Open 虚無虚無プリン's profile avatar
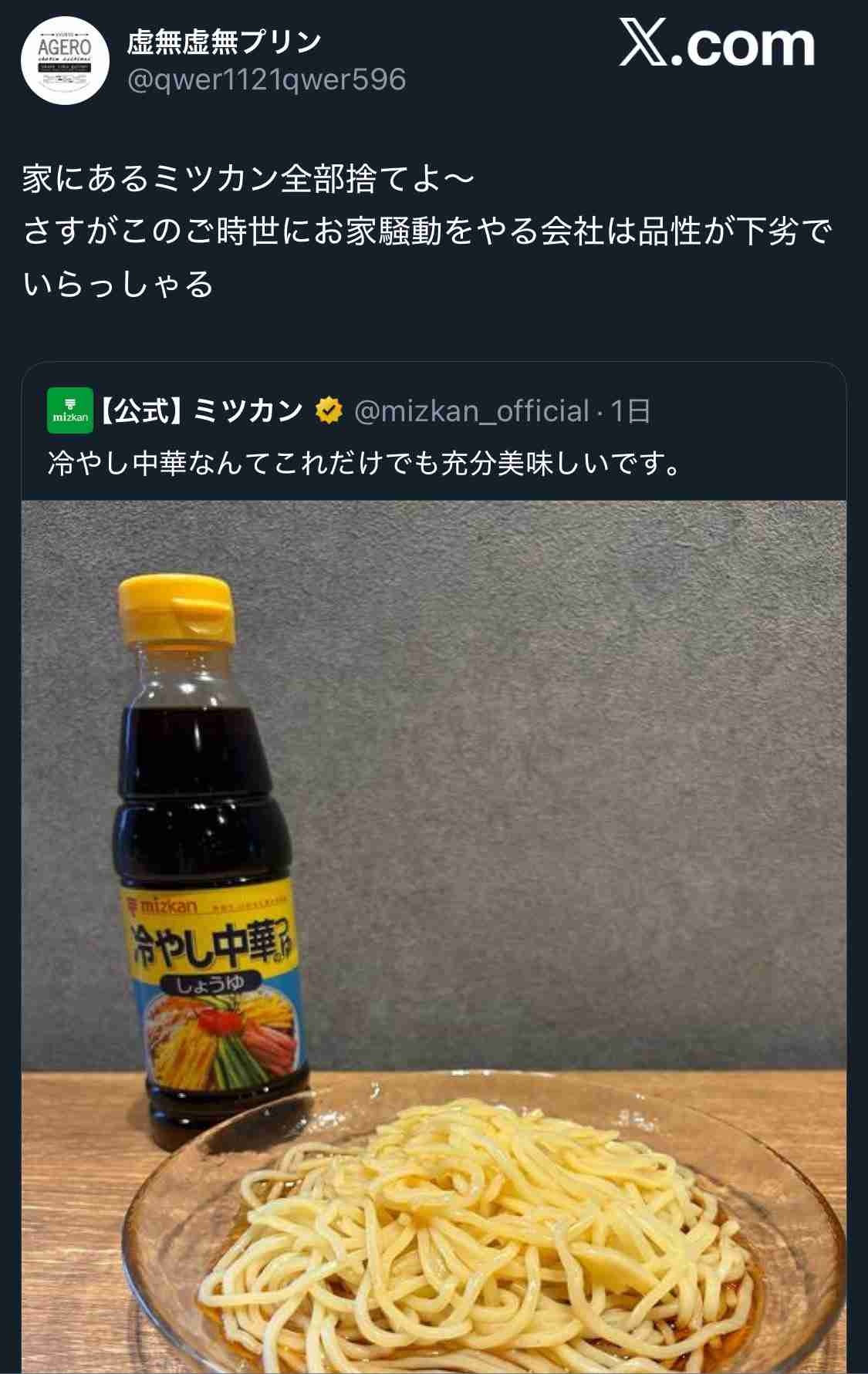Screen dimensions: 868x1374 pos(65,62)
